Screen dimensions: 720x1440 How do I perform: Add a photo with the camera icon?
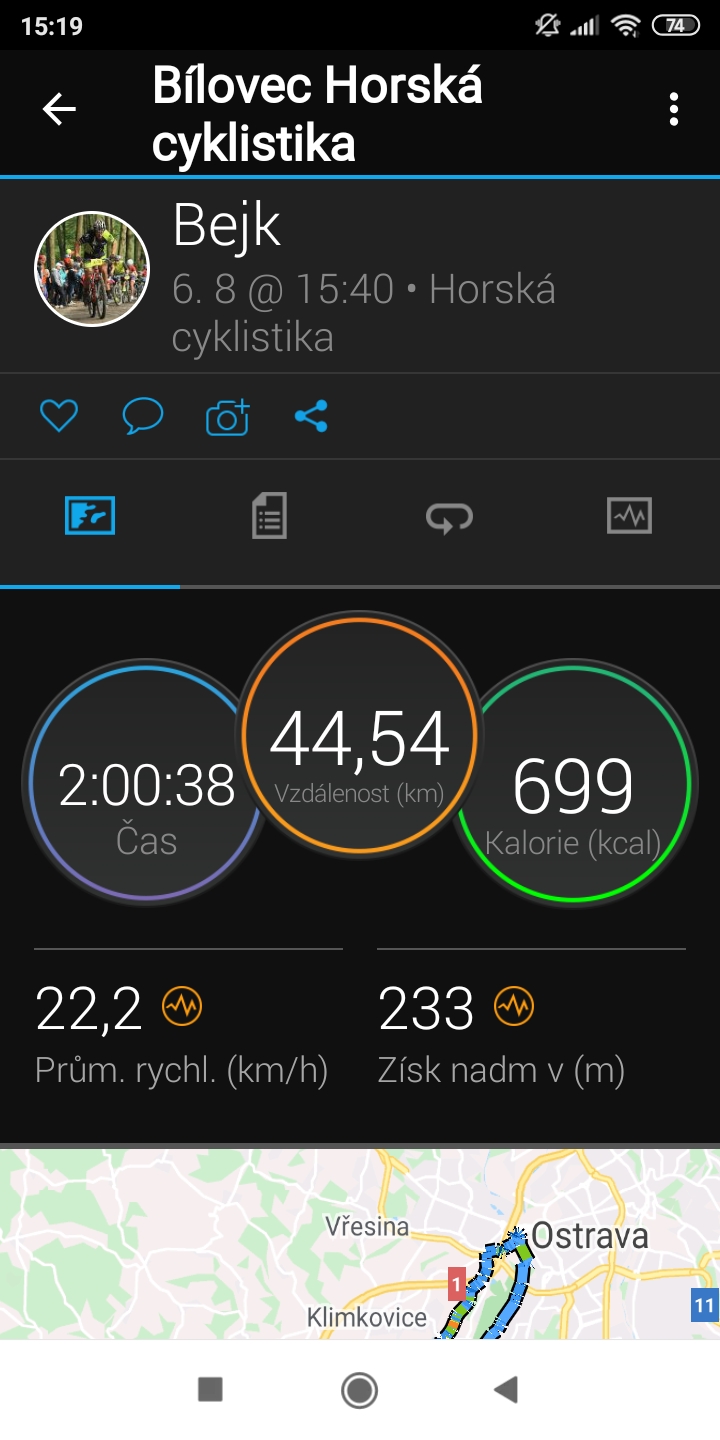[228, 416]
